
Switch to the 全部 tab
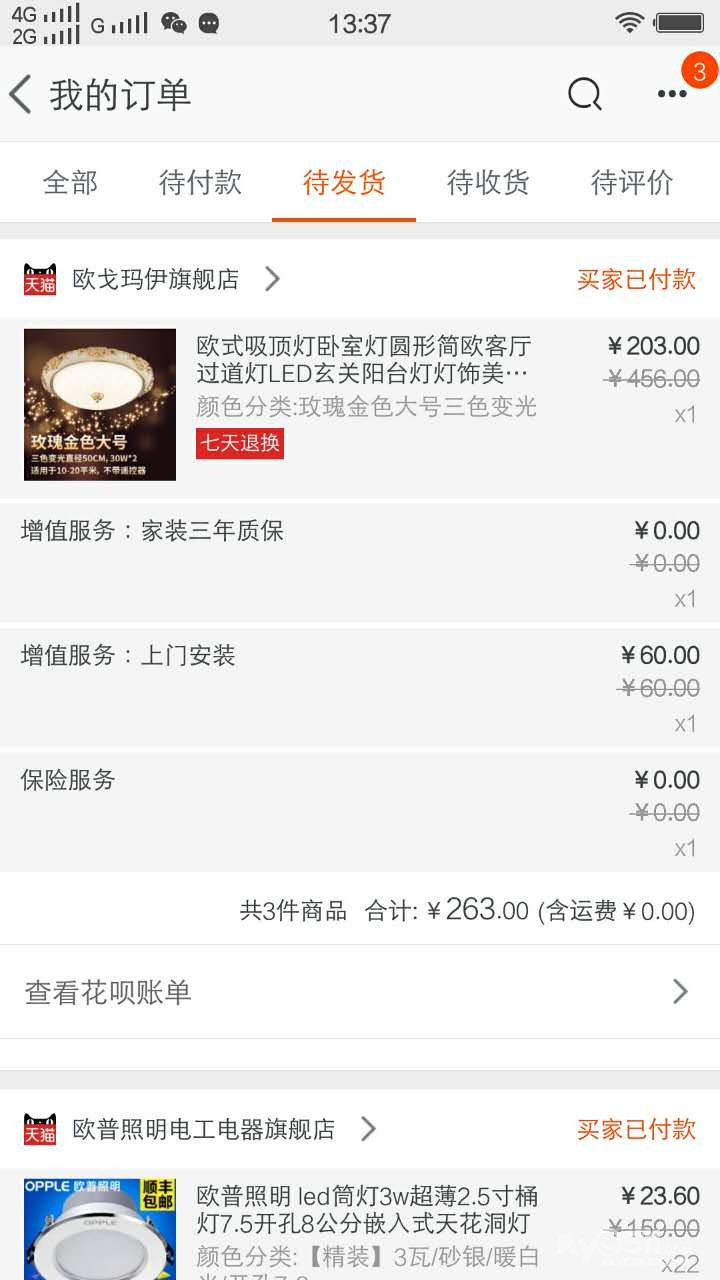pos(71,182)
